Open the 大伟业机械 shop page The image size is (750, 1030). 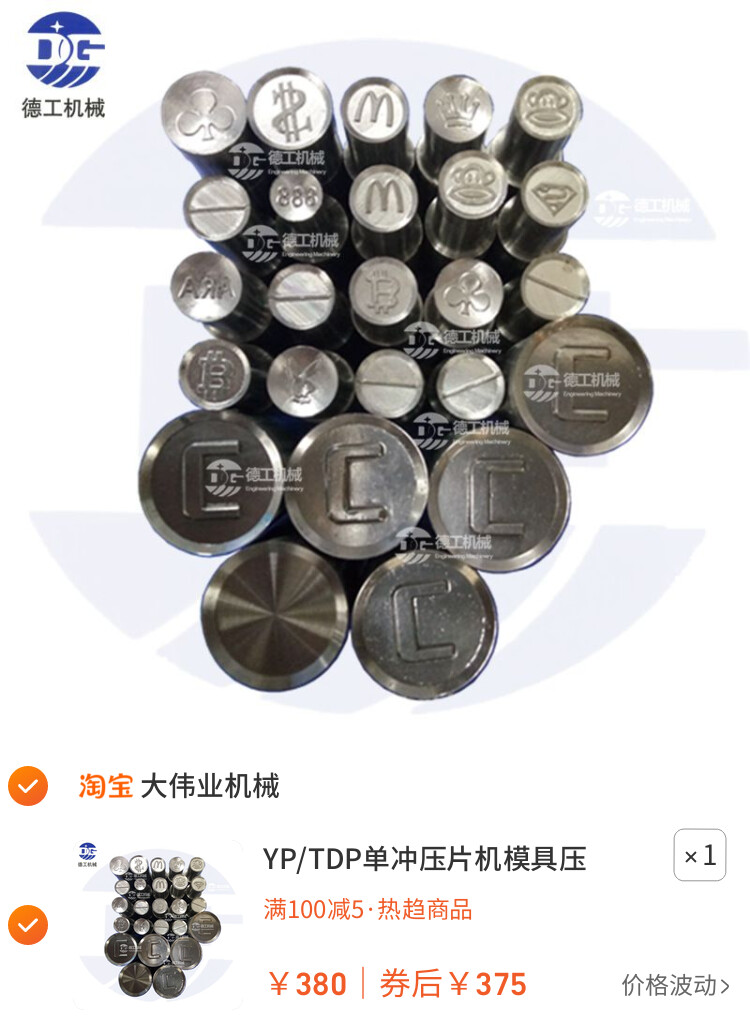(209, 786)
